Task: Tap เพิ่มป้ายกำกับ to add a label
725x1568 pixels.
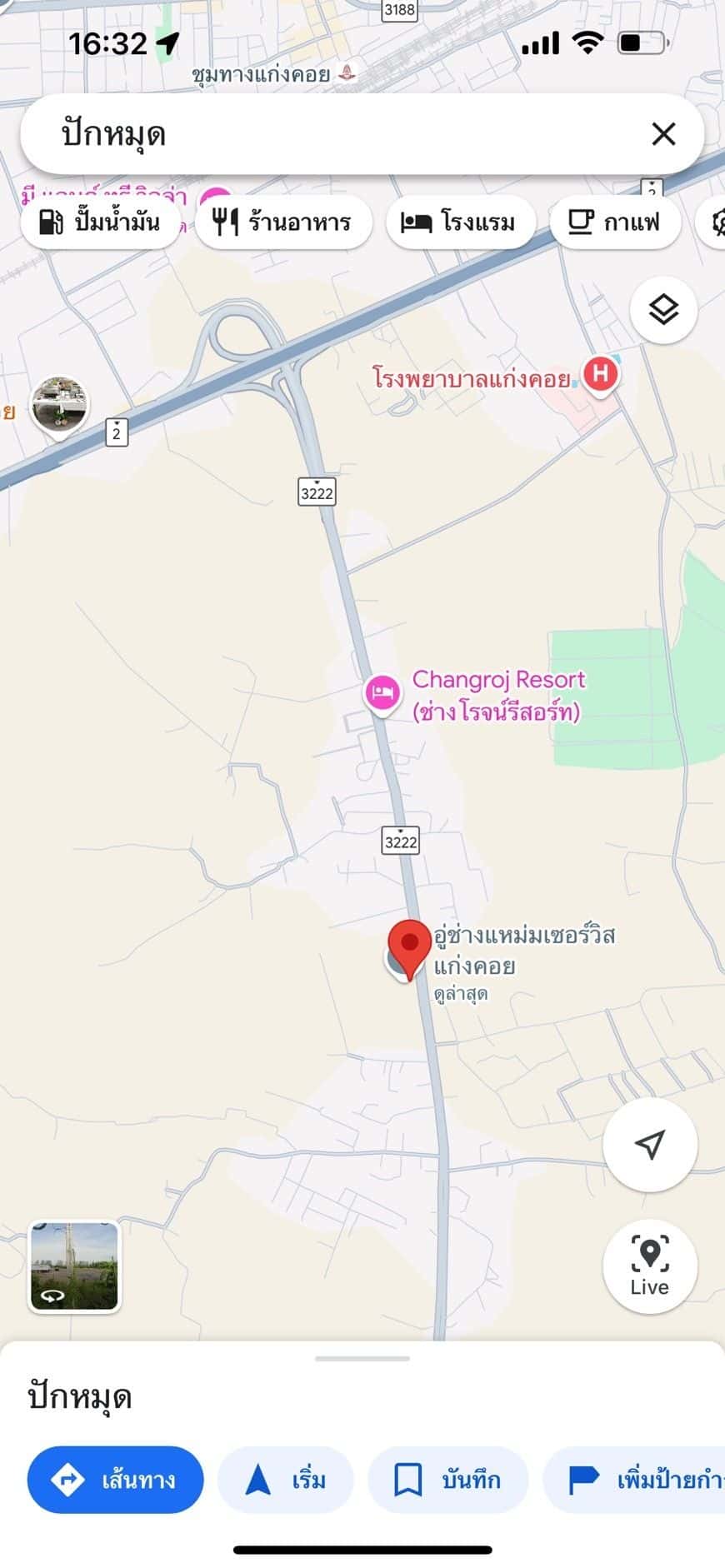Action: coord(650,1480)
